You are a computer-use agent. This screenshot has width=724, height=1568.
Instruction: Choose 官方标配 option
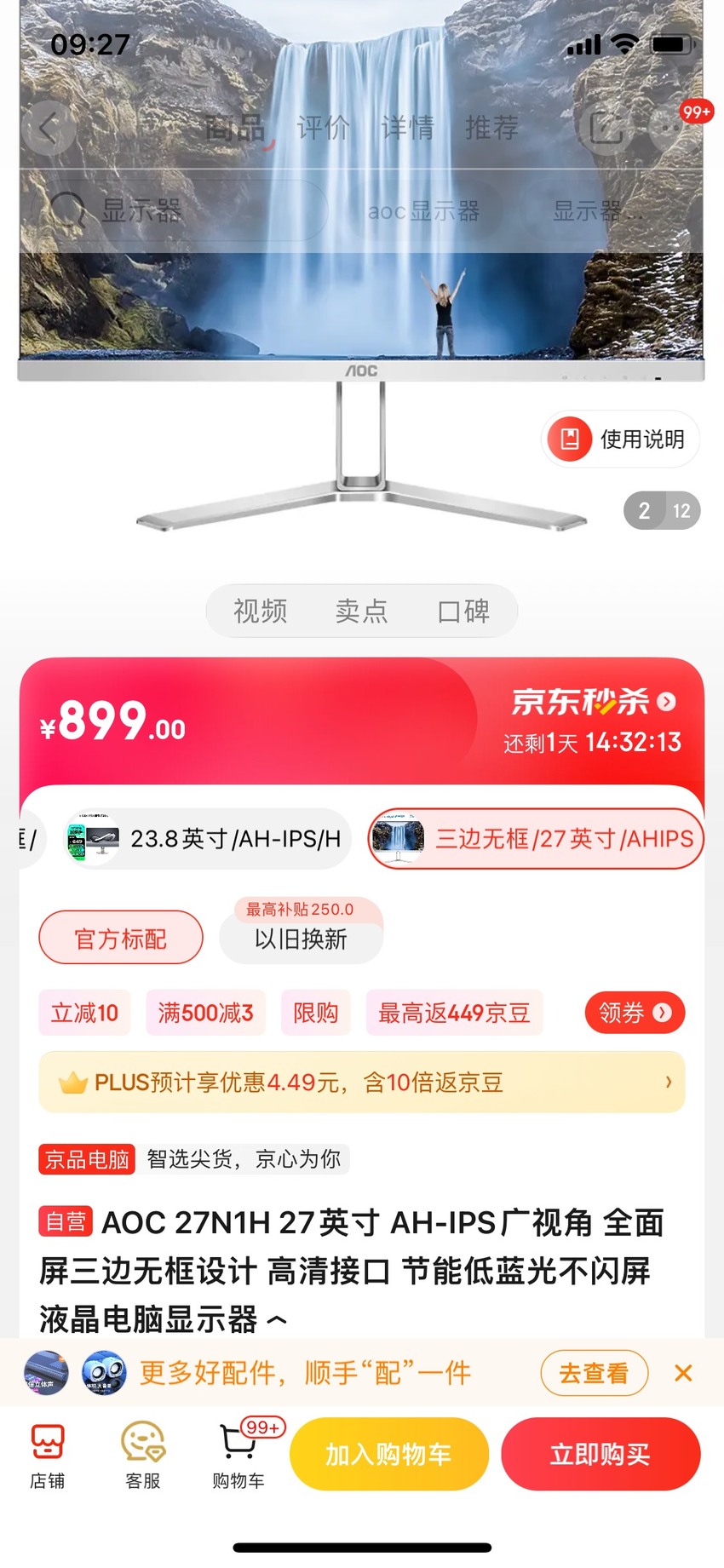tap(121, 939)
